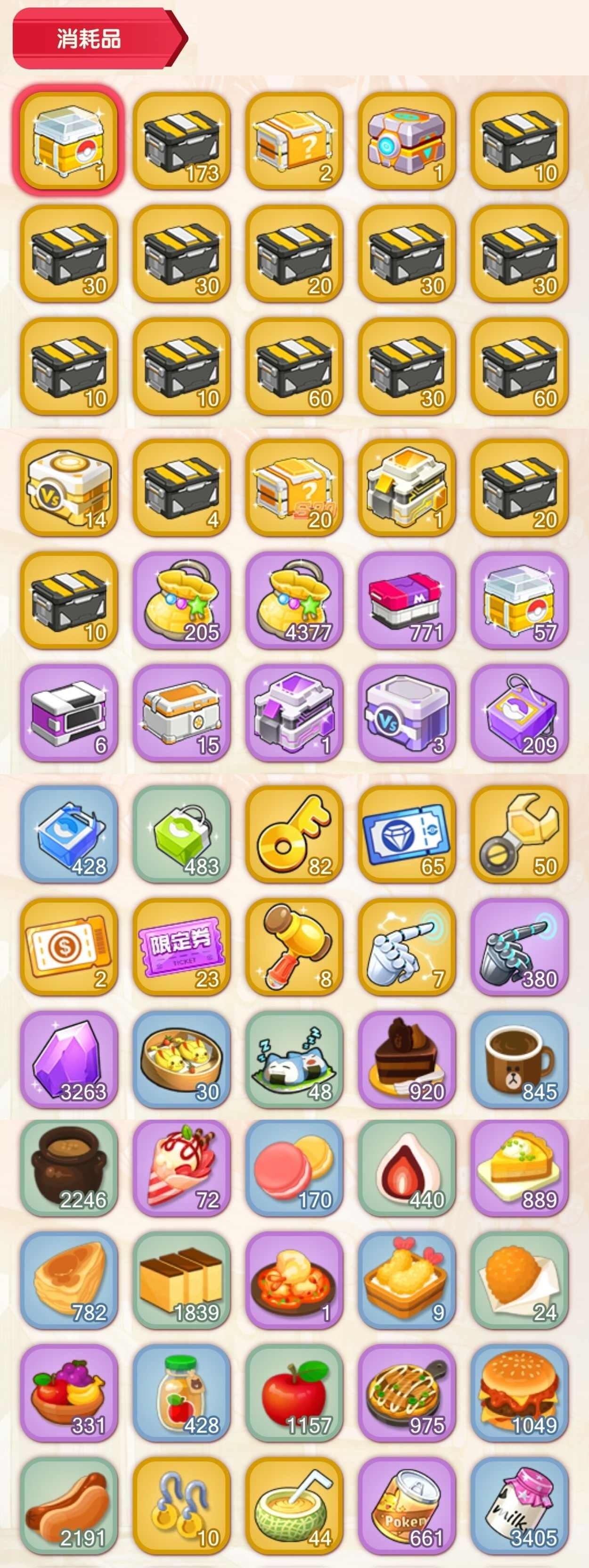This screenshot has height=1568, width=589.
Task: Select the blue diamond ticket showing 65
Action: click(x=407, y=834)
